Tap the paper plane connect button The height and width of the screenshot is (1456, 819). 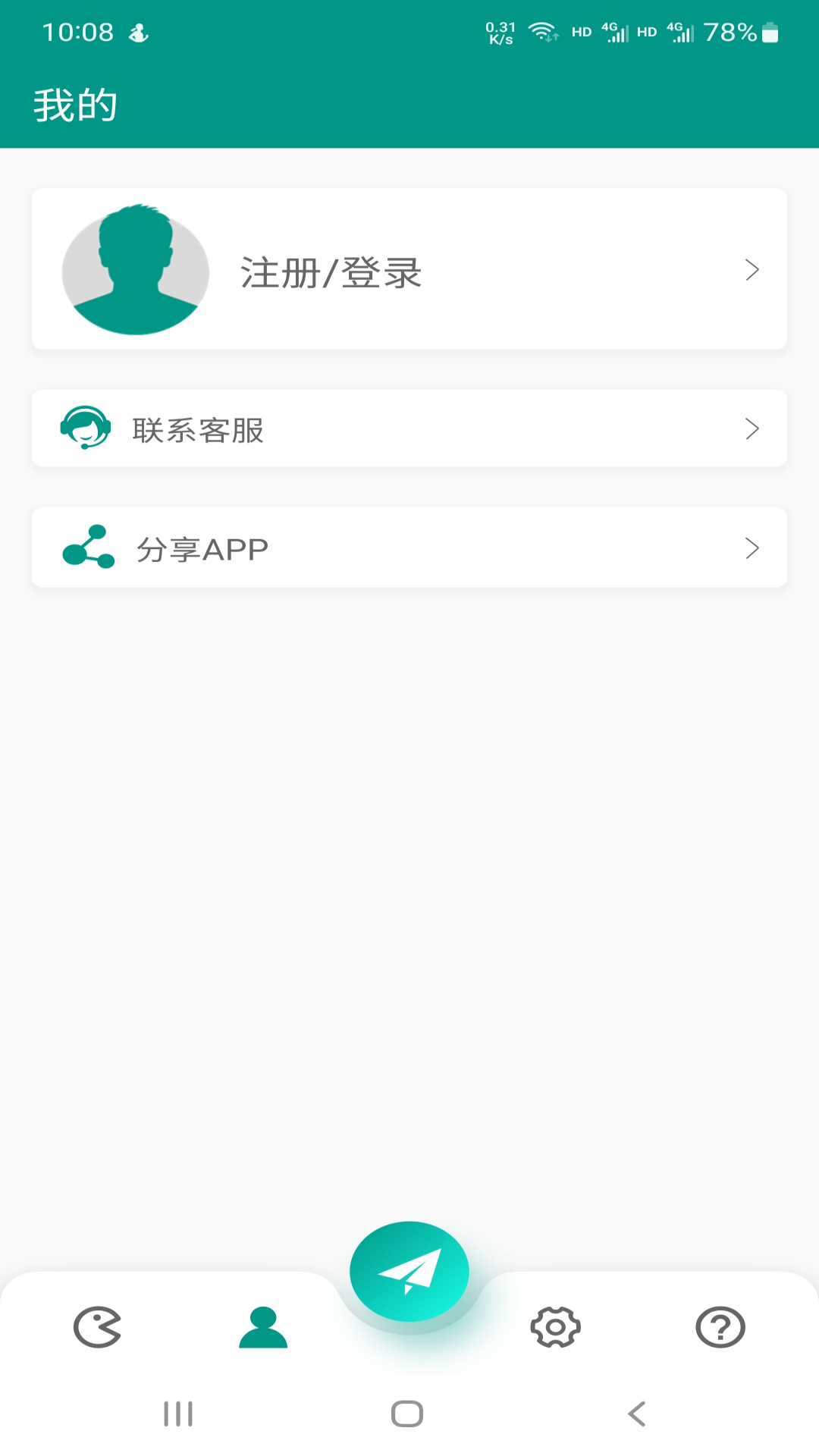click(x=409, y=1270)
